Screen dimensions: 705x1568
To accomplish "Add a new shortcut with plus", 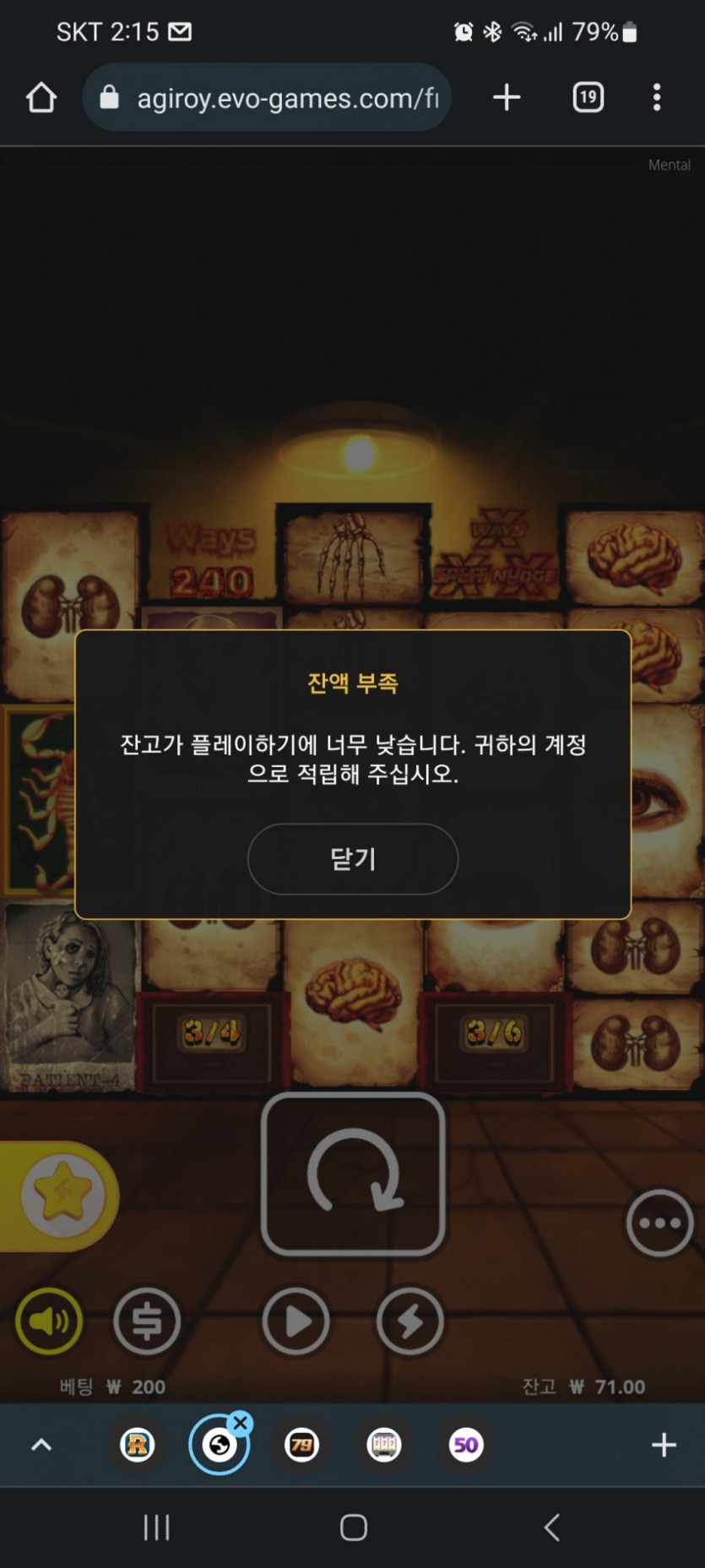I will [664, 1445].
